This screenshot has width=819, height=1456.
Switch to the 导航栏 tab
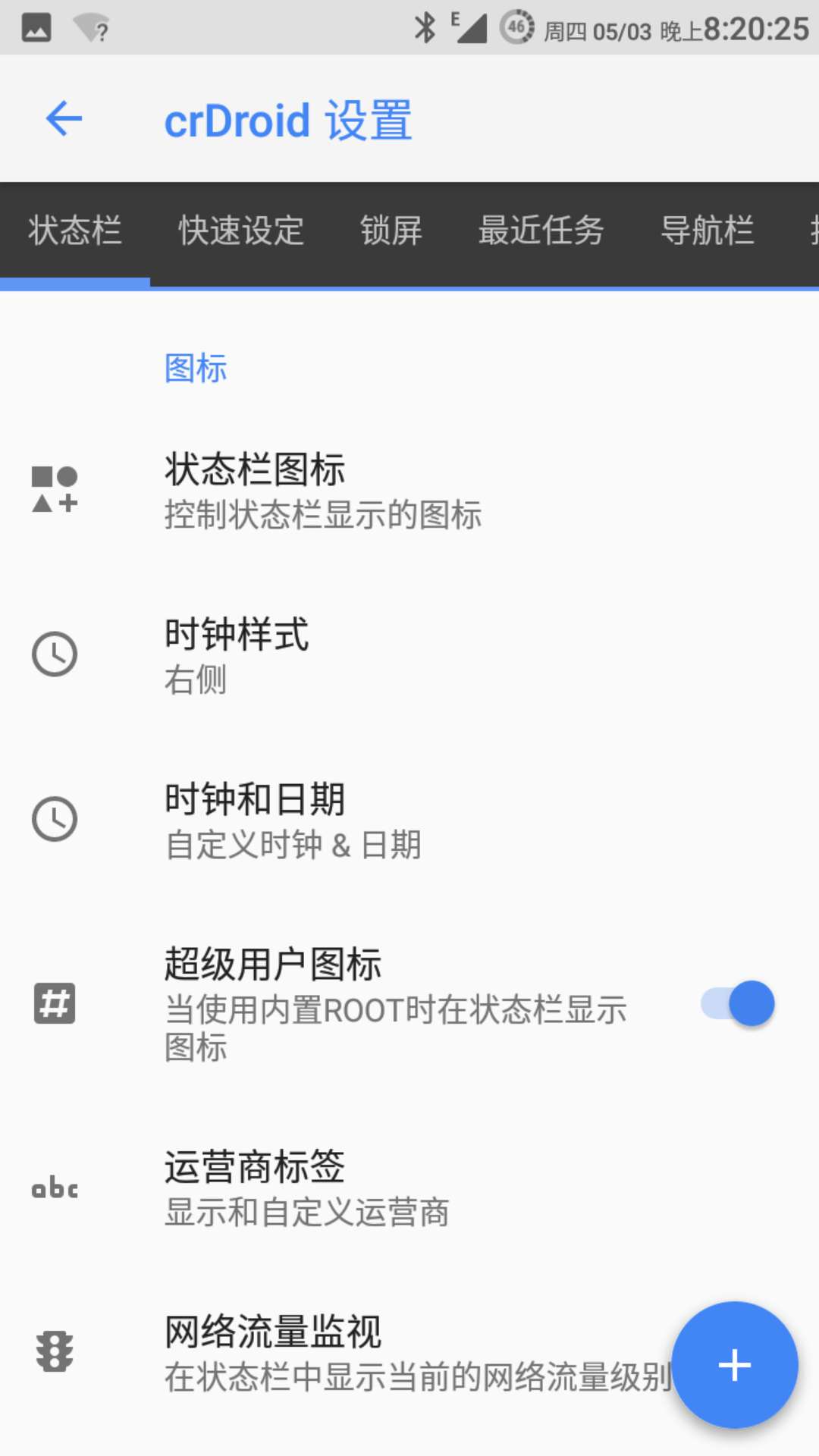(x=707, y=231)
